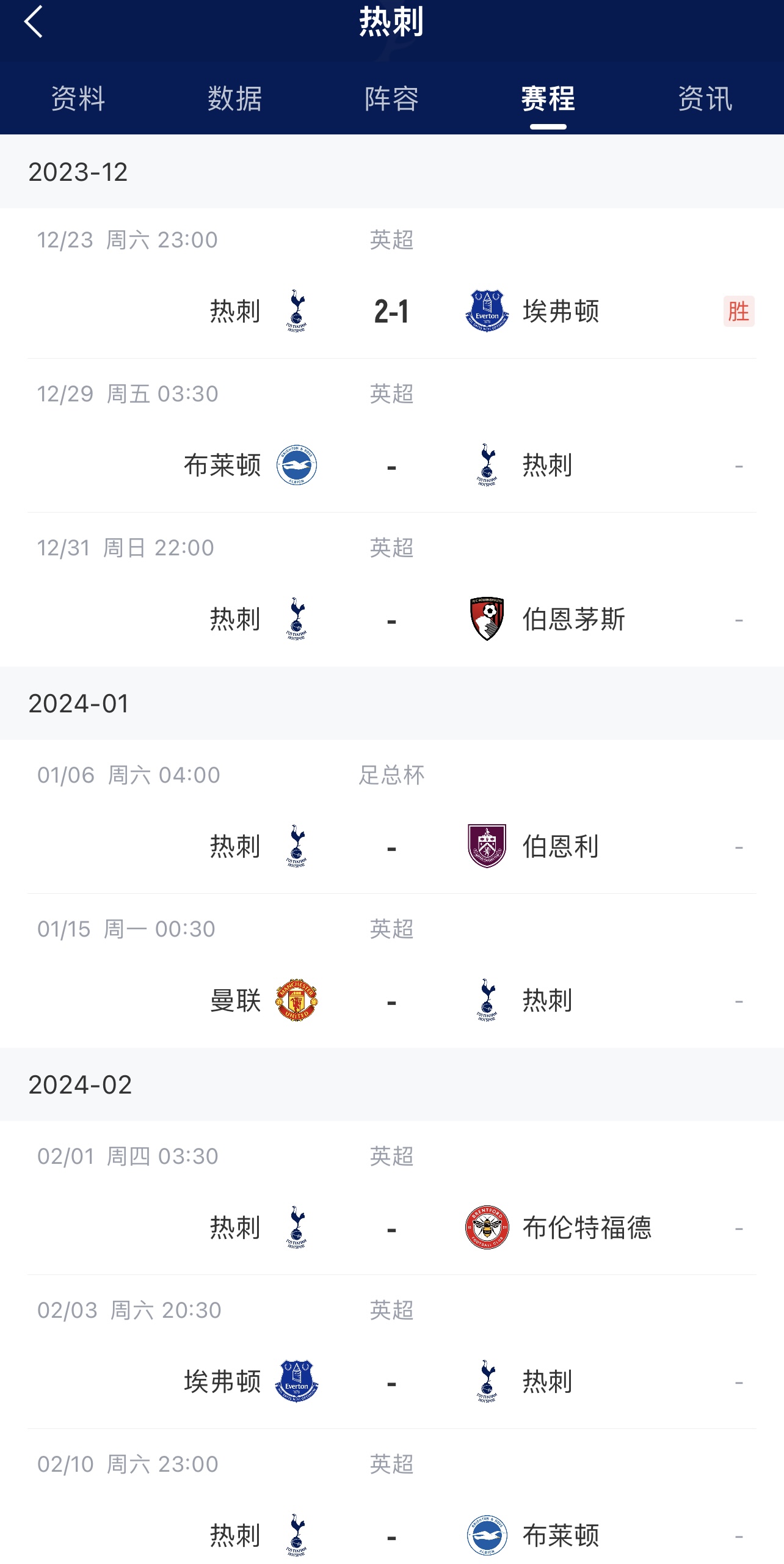View the 热刺 vs 伯恩茅斯 match
The width and height of the screenshot is (784, 1564).
point(392,590)
